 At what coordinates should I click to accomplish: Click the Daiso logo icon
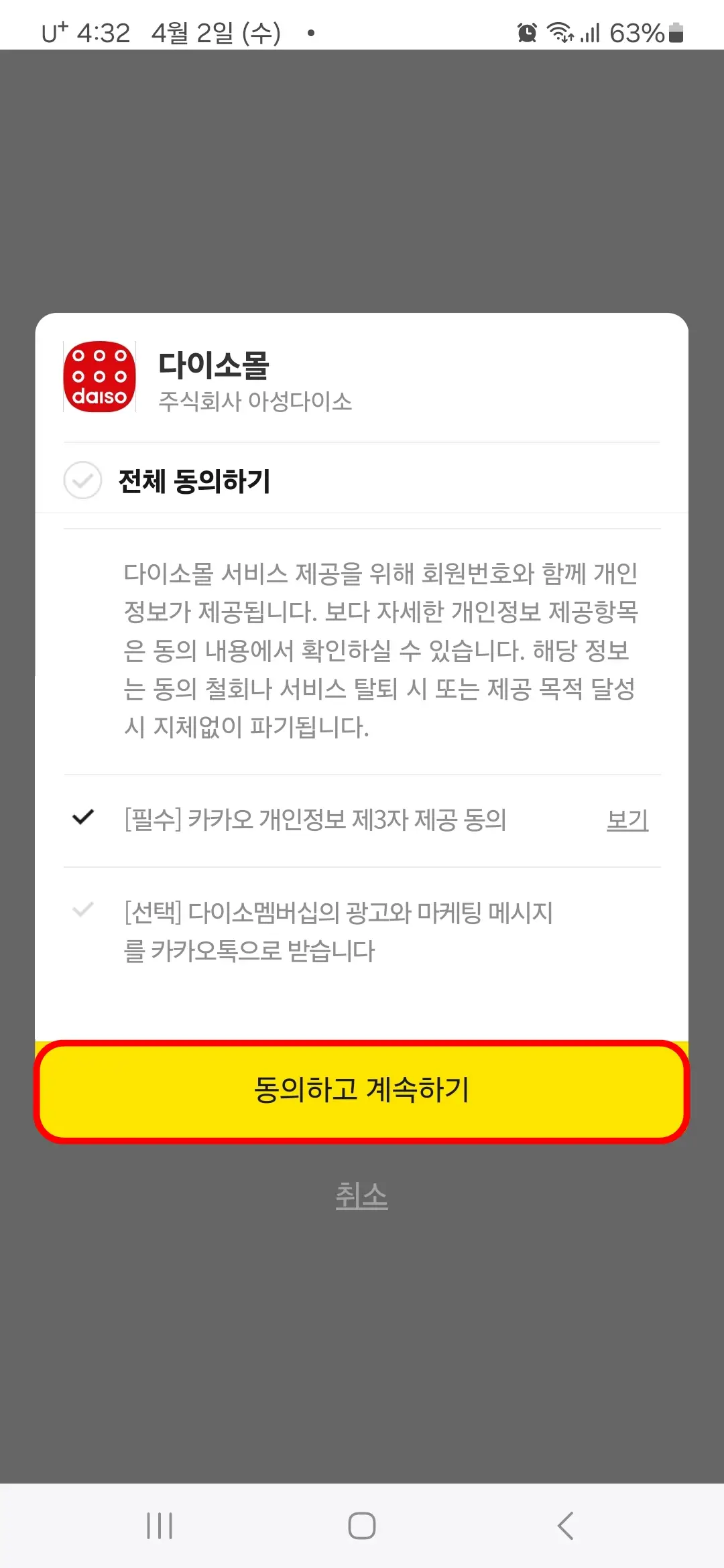tap(98, 377)
